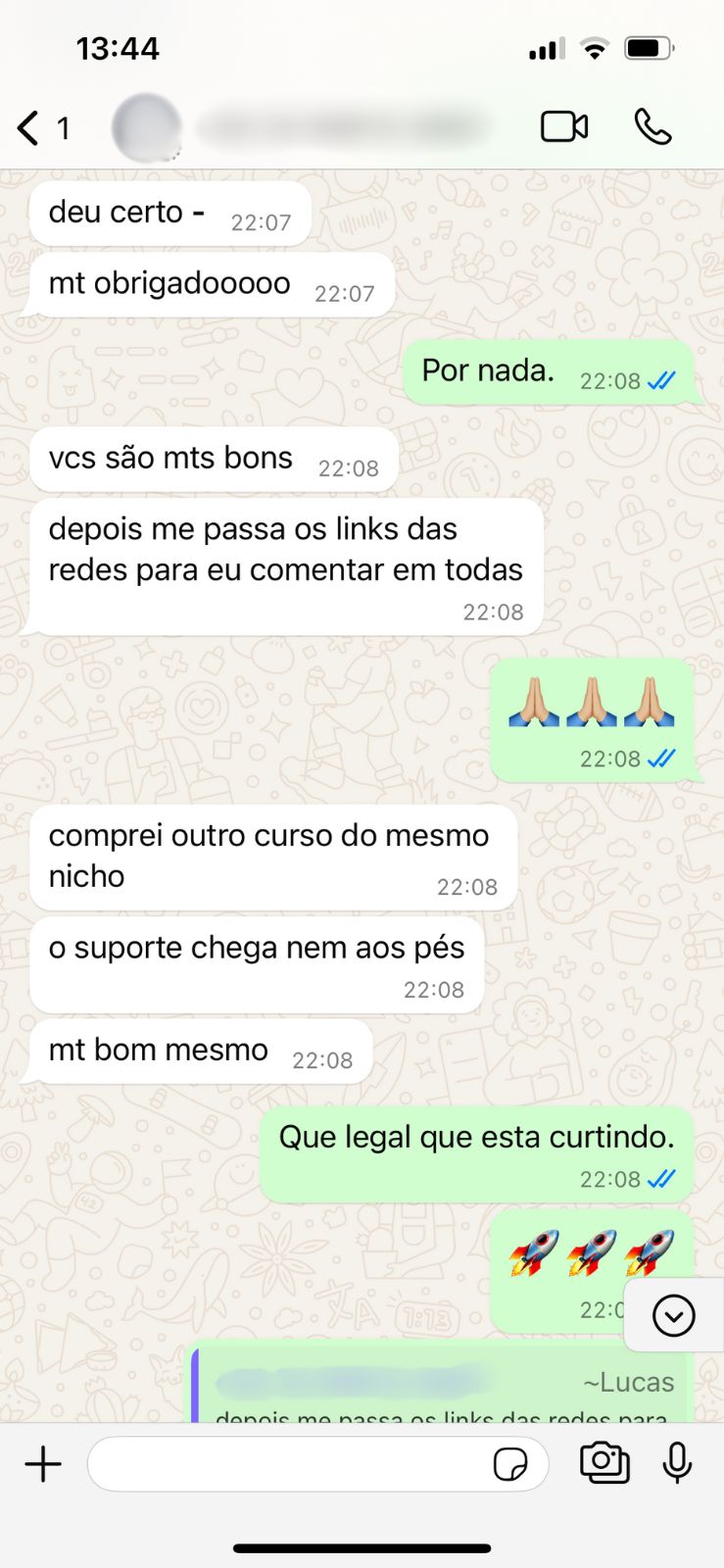
Task: Start a video call
Action: pos(564,127)
